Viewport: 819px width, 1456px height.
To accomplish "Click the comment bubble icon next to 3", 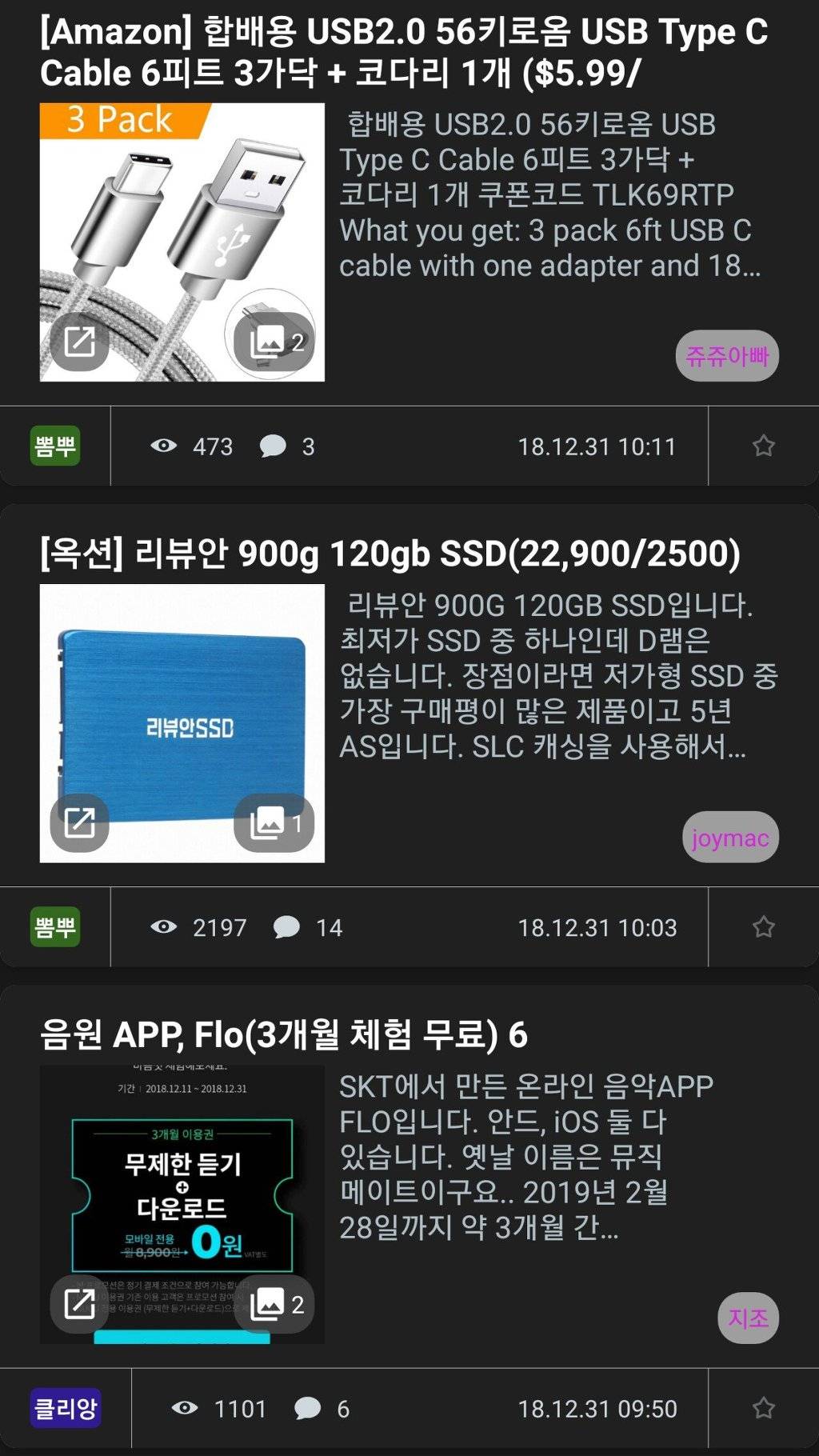I will click(x=274, y=446).
